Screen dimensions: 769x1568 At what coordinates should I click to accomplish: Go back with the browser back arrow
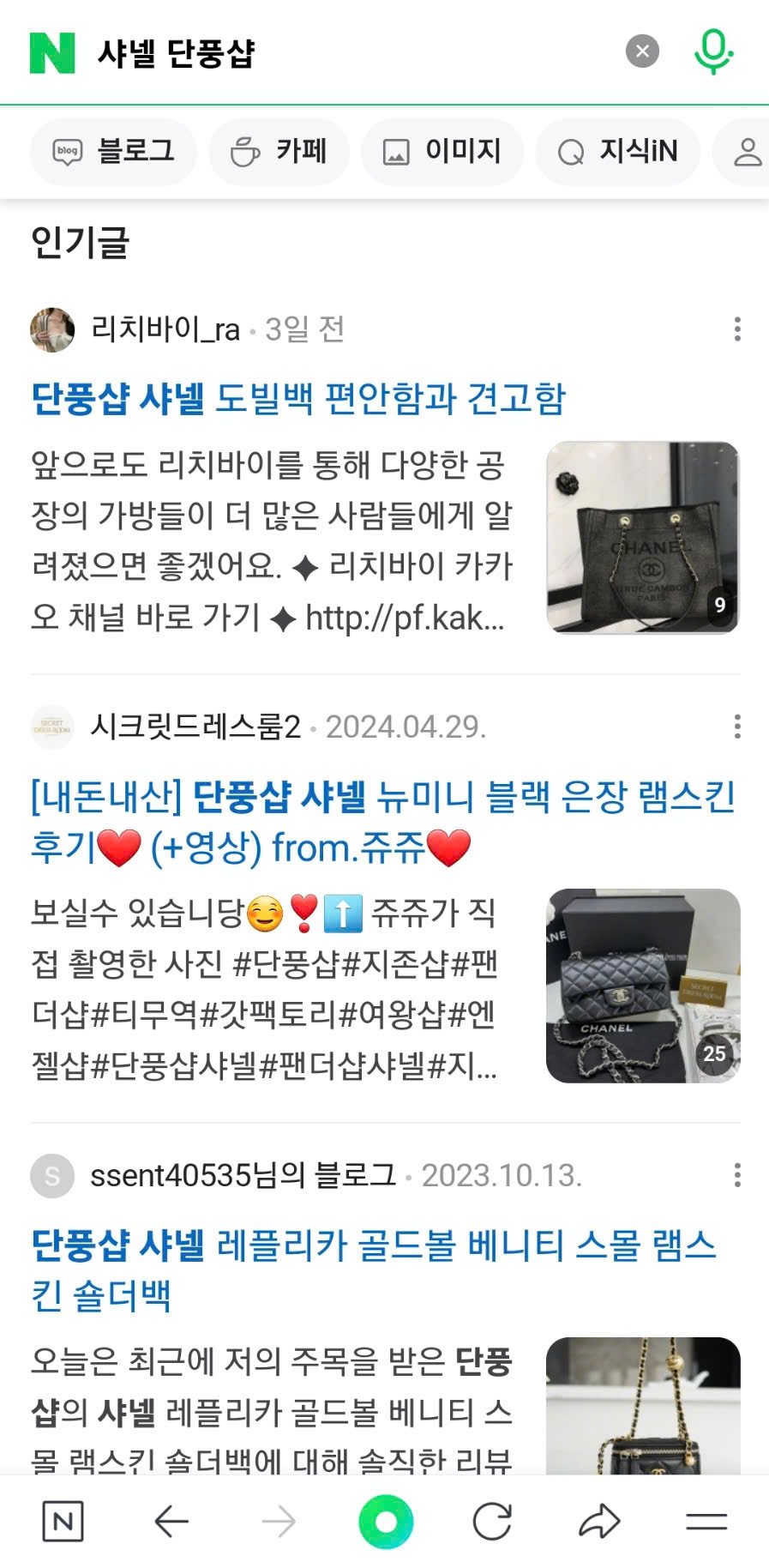point(171,1522)
